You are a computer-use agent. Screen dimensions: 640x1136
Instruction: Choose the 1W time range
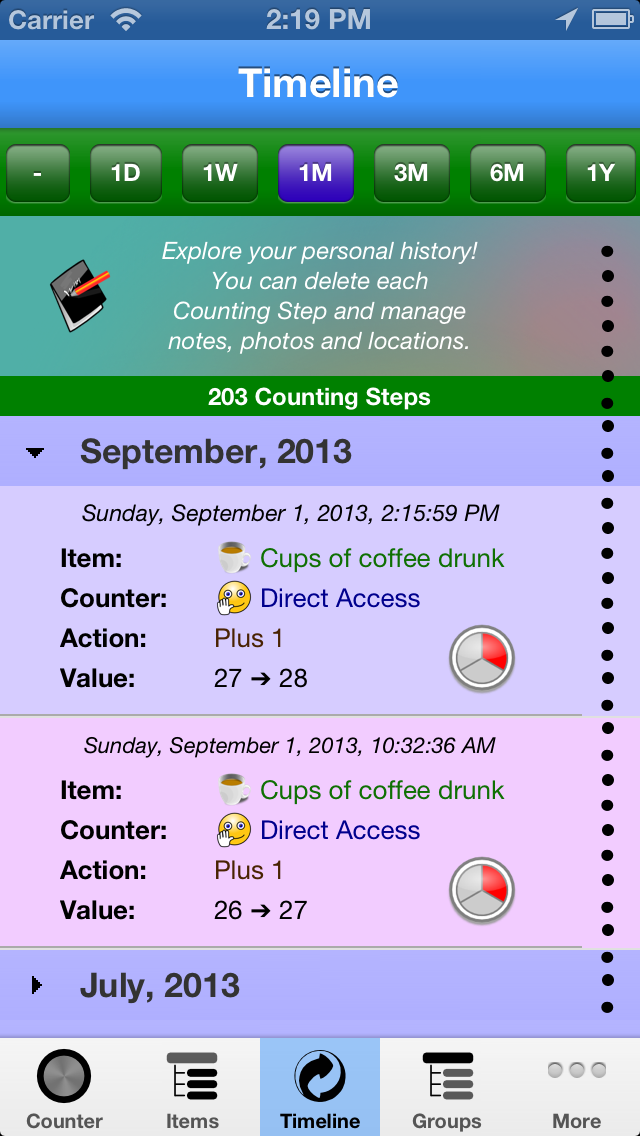coord(220,173)
